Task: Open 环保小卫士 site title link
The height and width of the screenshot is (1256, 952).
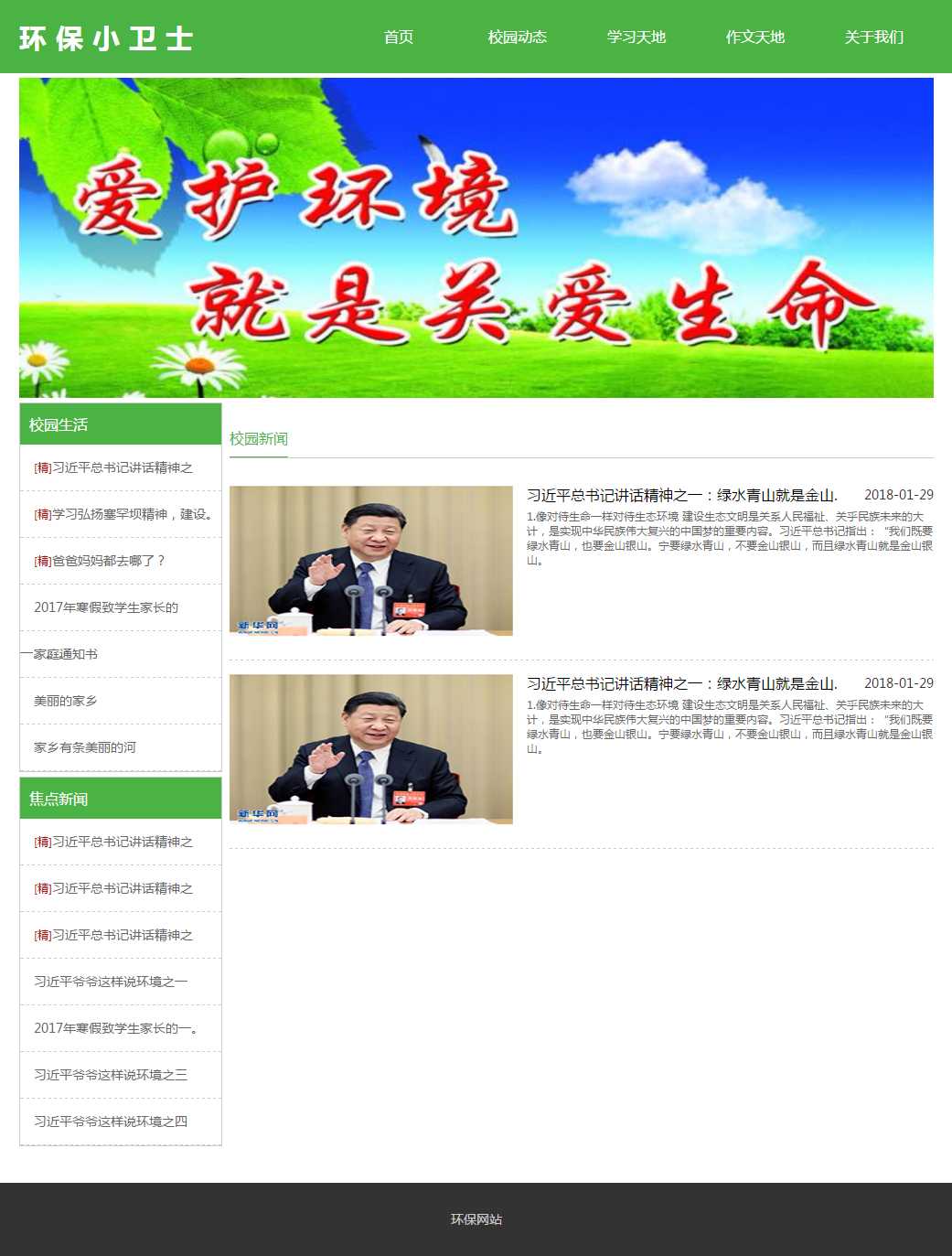Action: tap(106, 38)
